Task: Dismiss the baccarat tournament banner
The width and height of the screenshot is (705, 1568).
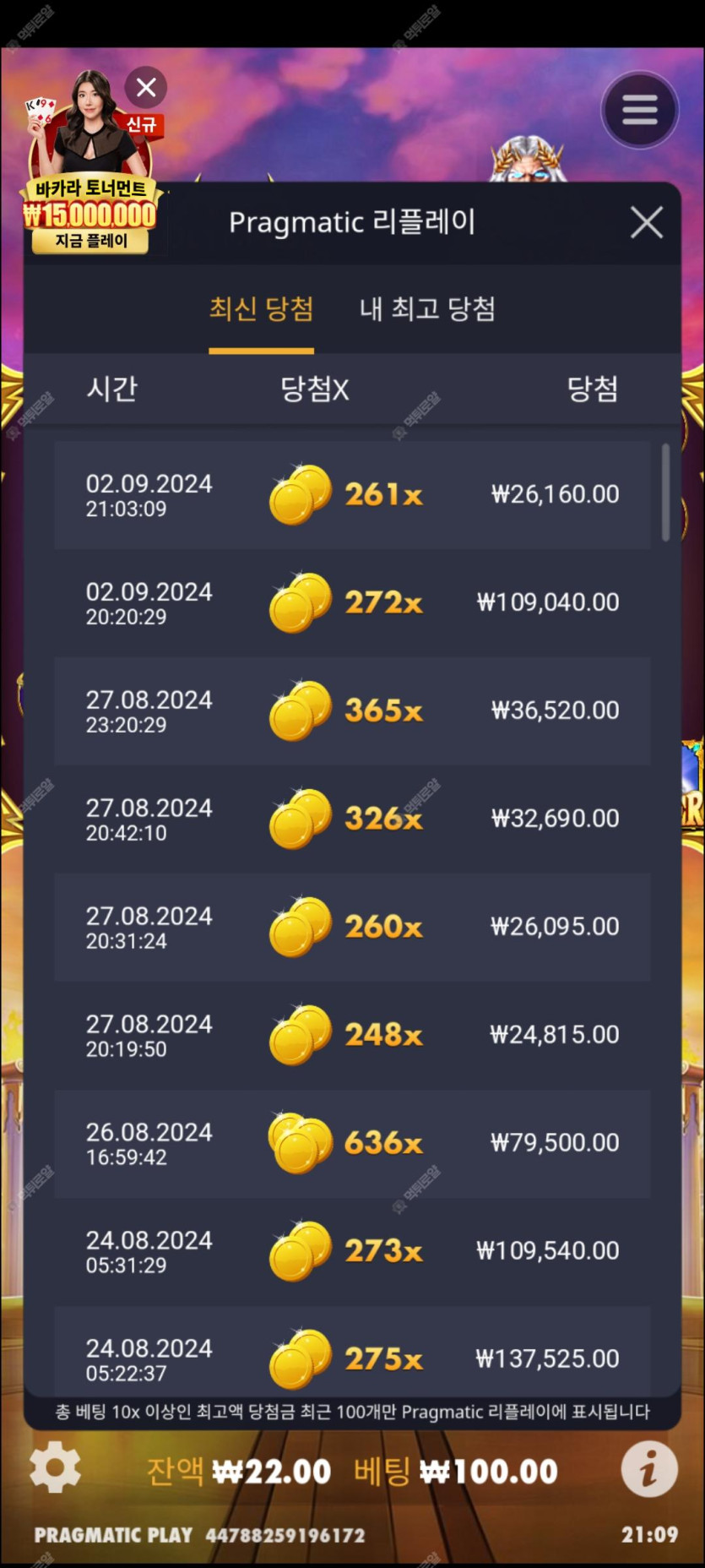Action: (x=146, y=87)
